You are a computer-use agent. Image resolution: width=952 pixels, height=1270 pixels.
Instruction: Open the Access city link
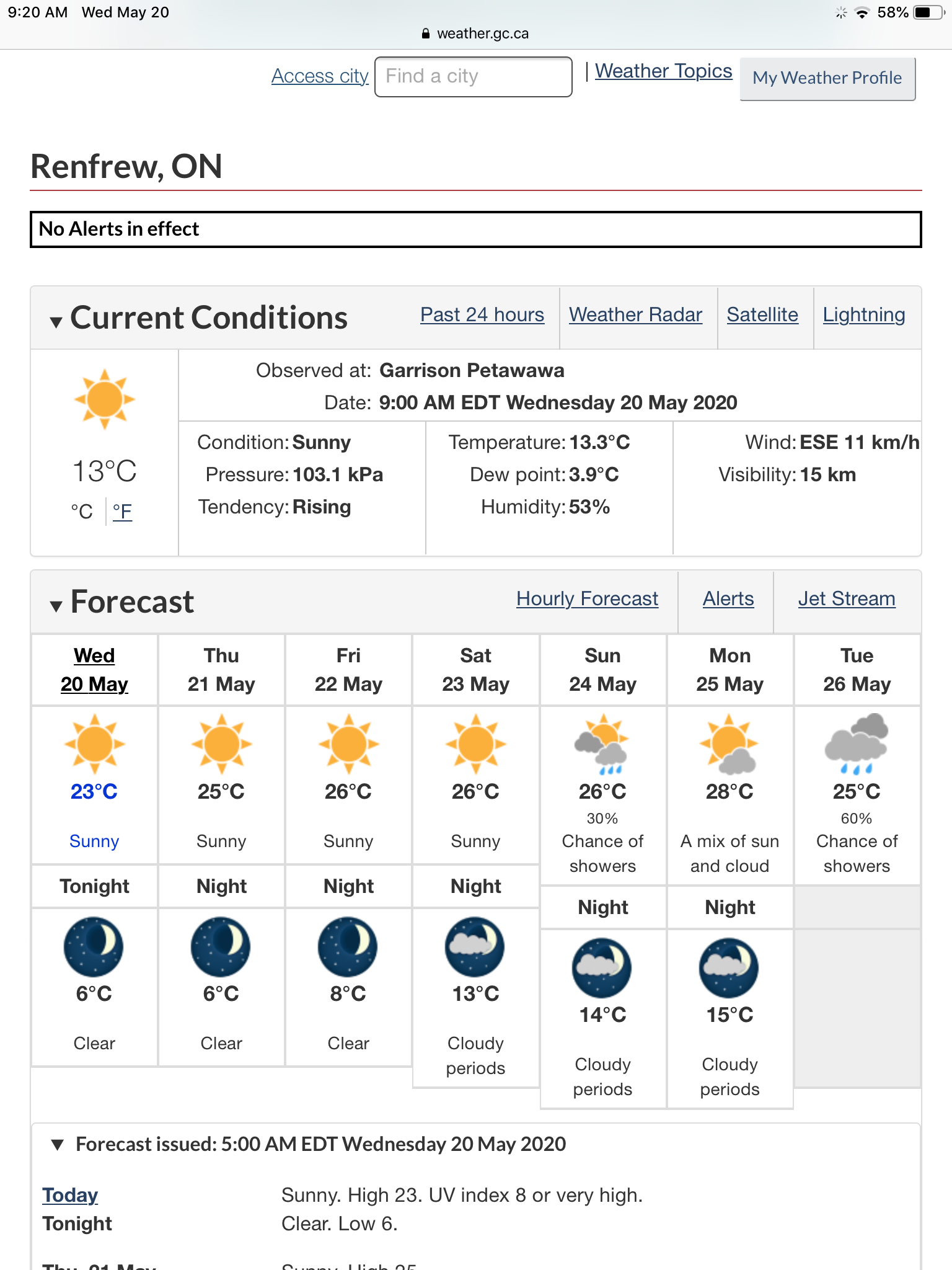(x=320, y=76)
